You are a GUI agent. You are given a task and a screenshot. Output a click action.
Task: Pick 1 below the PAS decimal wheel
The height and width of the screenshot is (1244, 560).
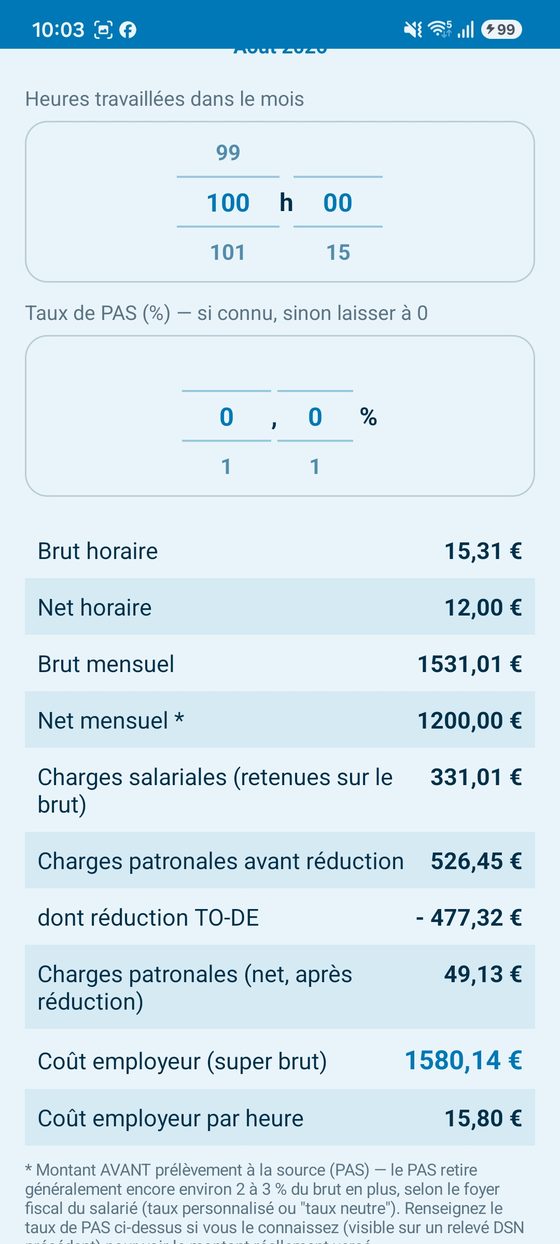point(315,466)
